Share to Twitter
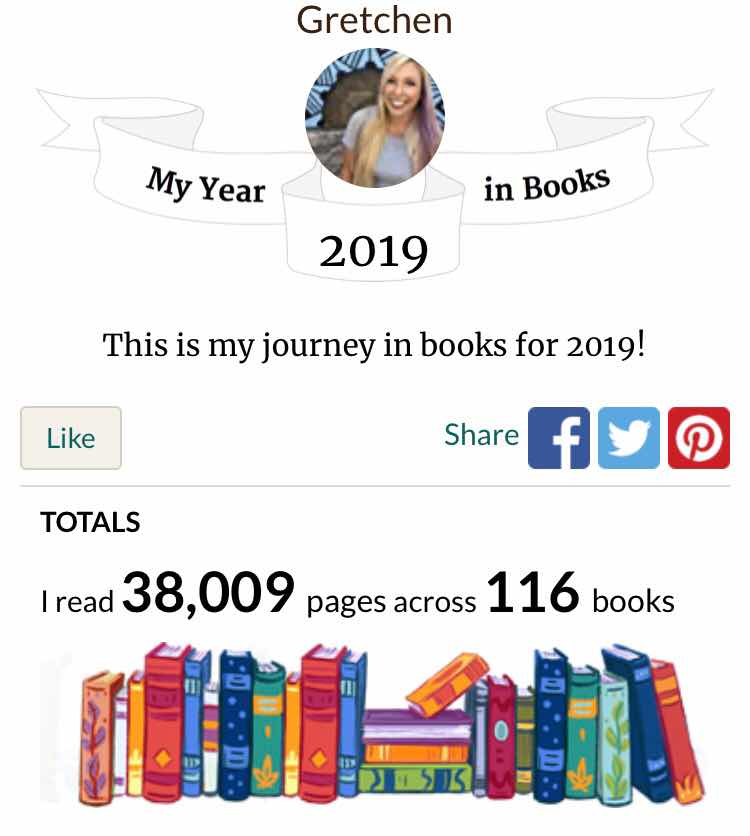750x836 pixels. coord(629,438)
